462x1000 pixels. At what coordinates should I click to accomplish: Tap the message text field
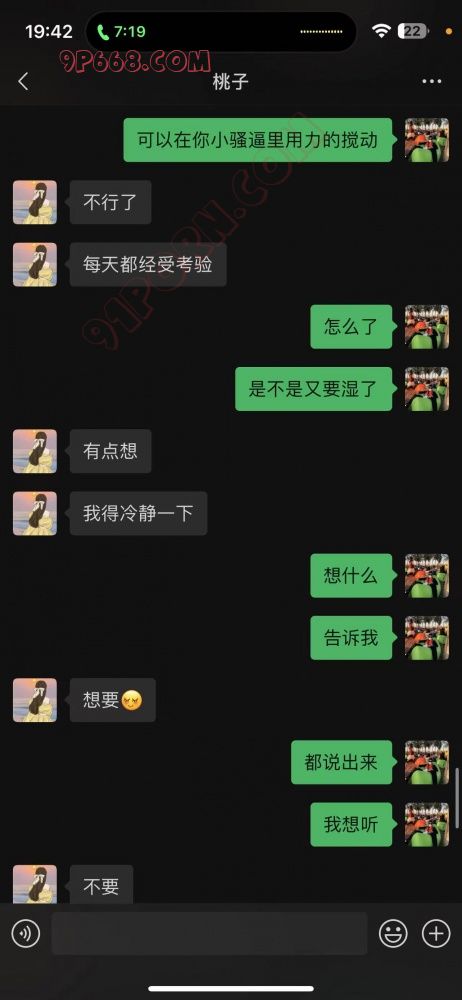click(x=209, y=934)
